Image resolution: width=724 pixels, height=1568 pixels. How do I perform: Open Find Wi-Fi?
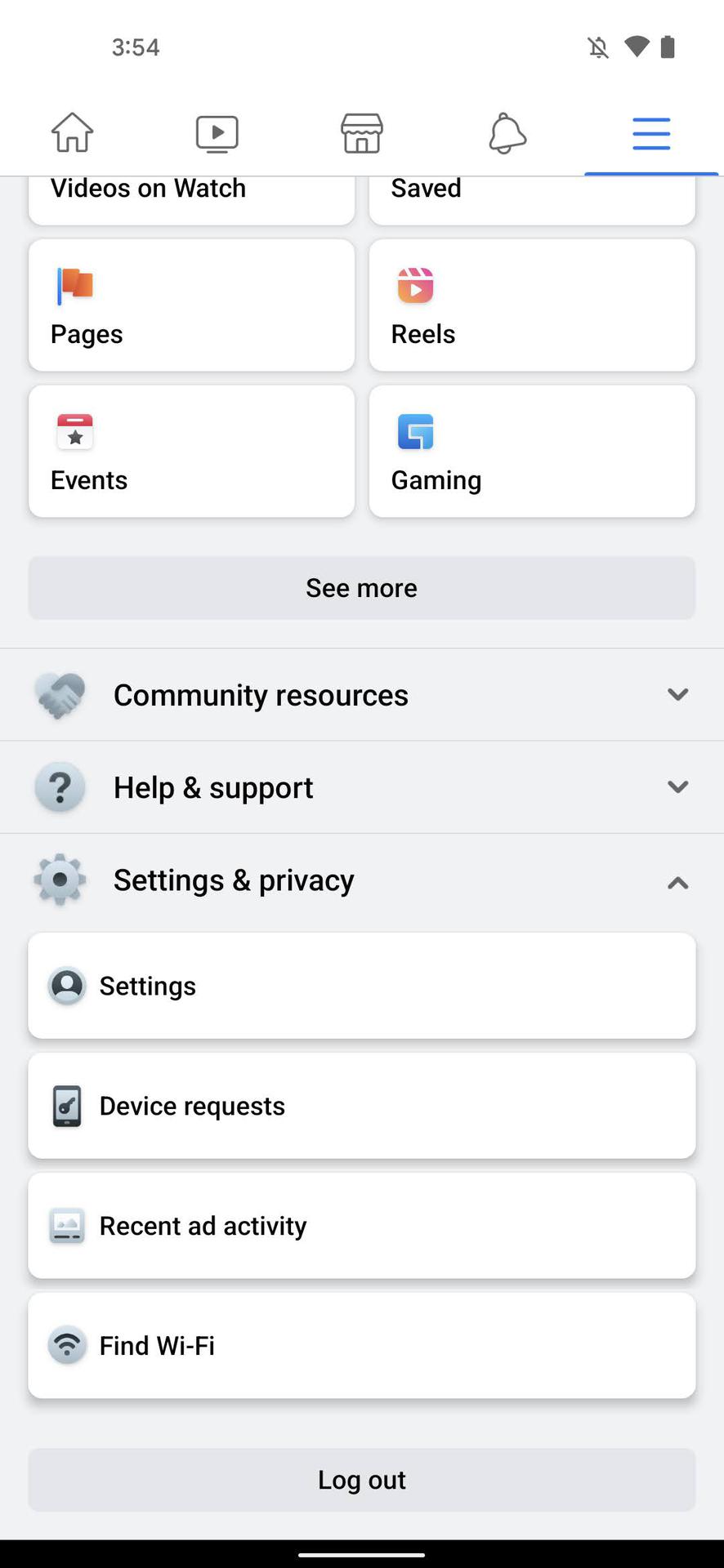point(362,1346)
